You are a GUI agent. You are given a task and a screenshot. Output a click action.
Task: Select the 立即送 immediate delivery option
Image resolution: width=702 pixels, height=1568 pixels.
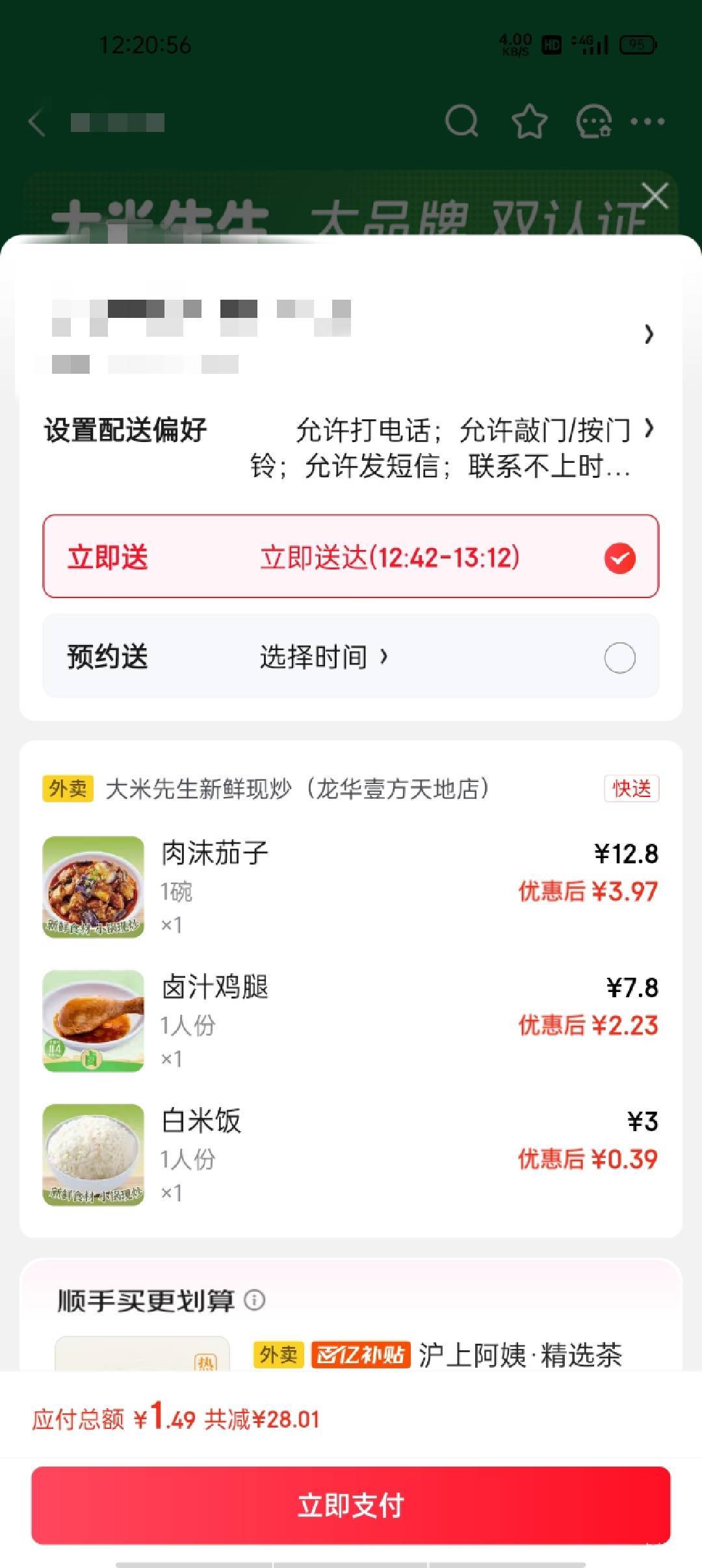[350, 556]
